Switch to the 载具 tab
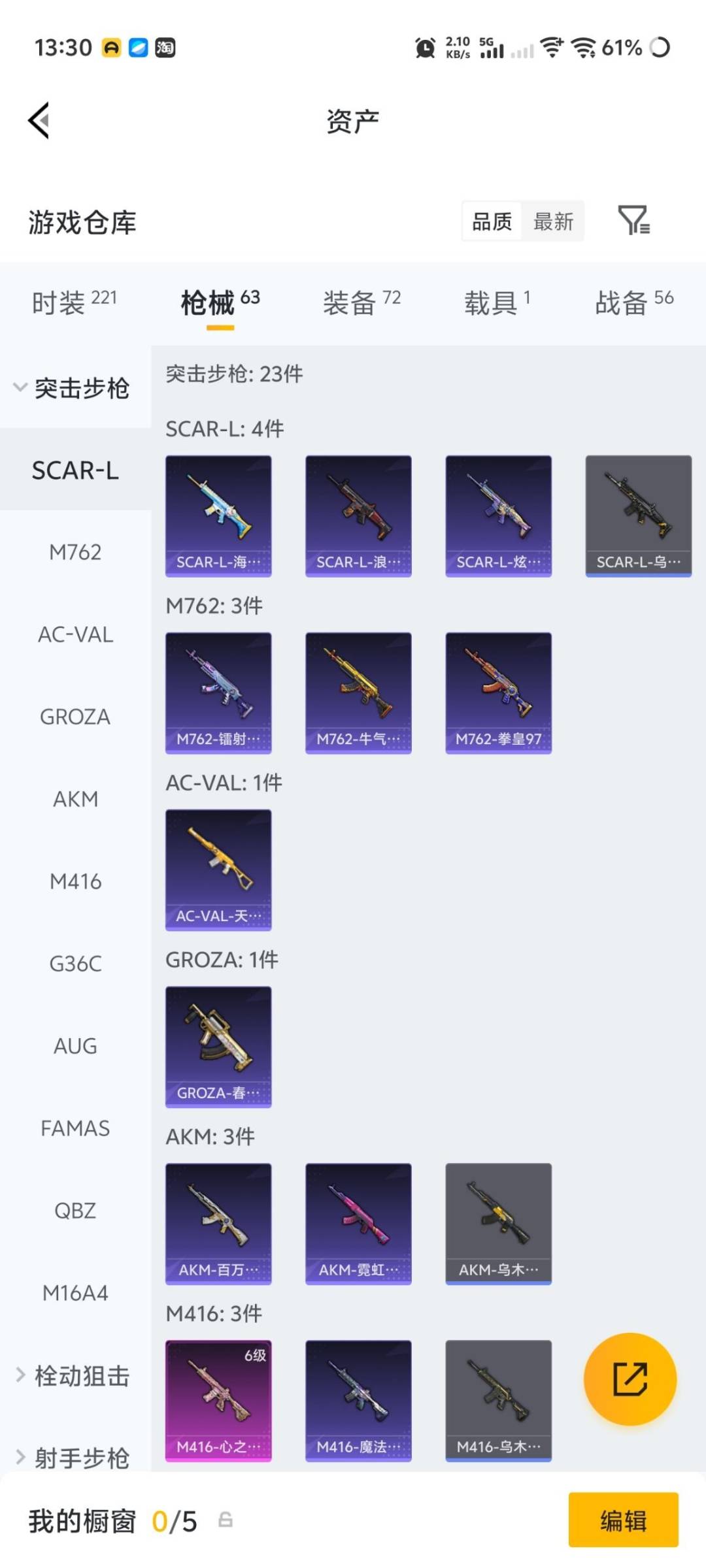This screenshot has height=1568, width=706. [497, 302]
